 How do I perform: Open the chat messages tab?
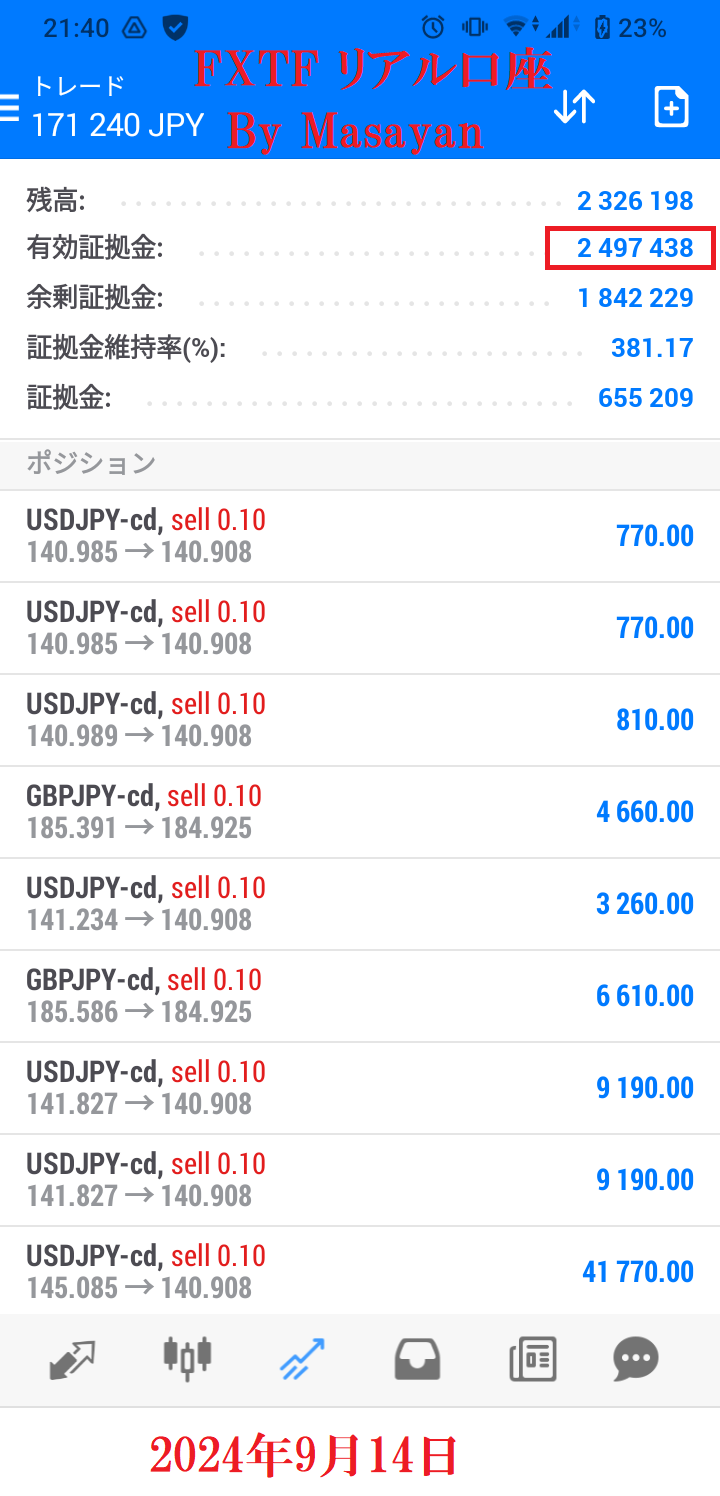pos(636,1359)
